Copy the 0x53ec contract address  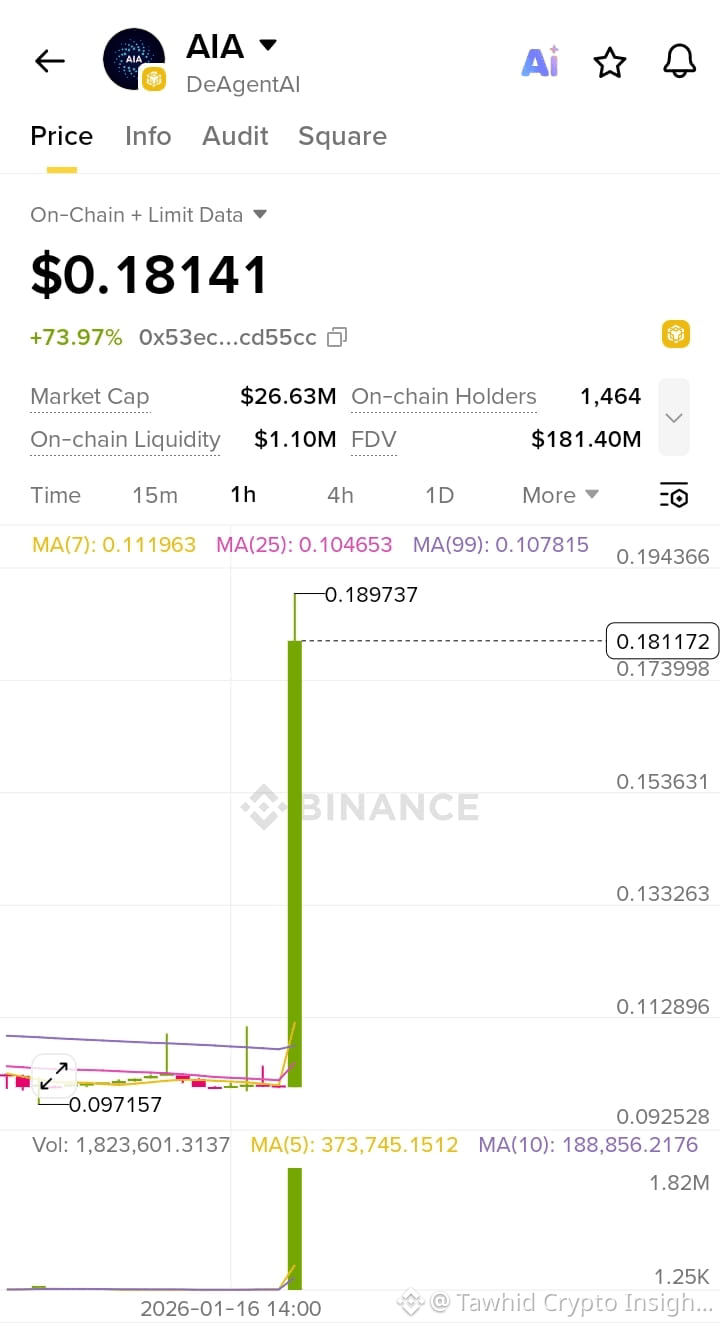(336, 337)
